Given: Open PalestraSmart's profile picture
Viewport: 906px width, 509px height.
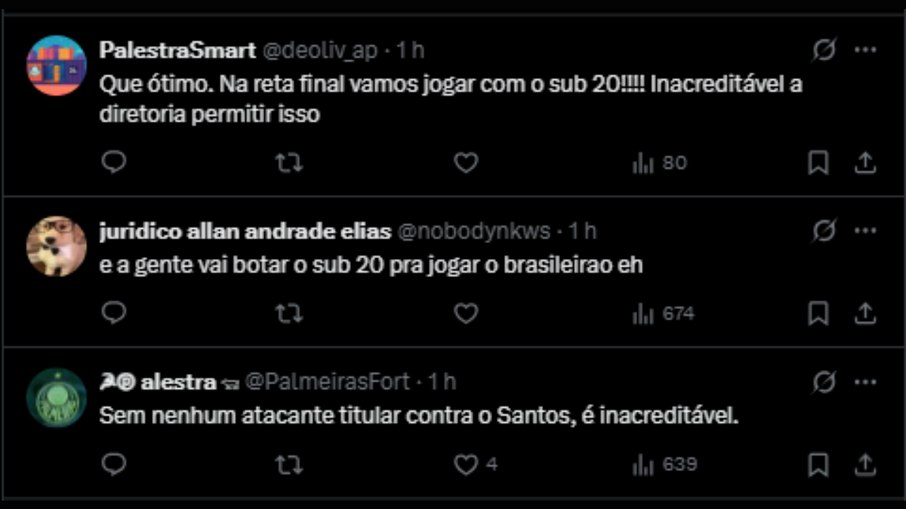Looking at the screenshot, I should tap(56, 66).
